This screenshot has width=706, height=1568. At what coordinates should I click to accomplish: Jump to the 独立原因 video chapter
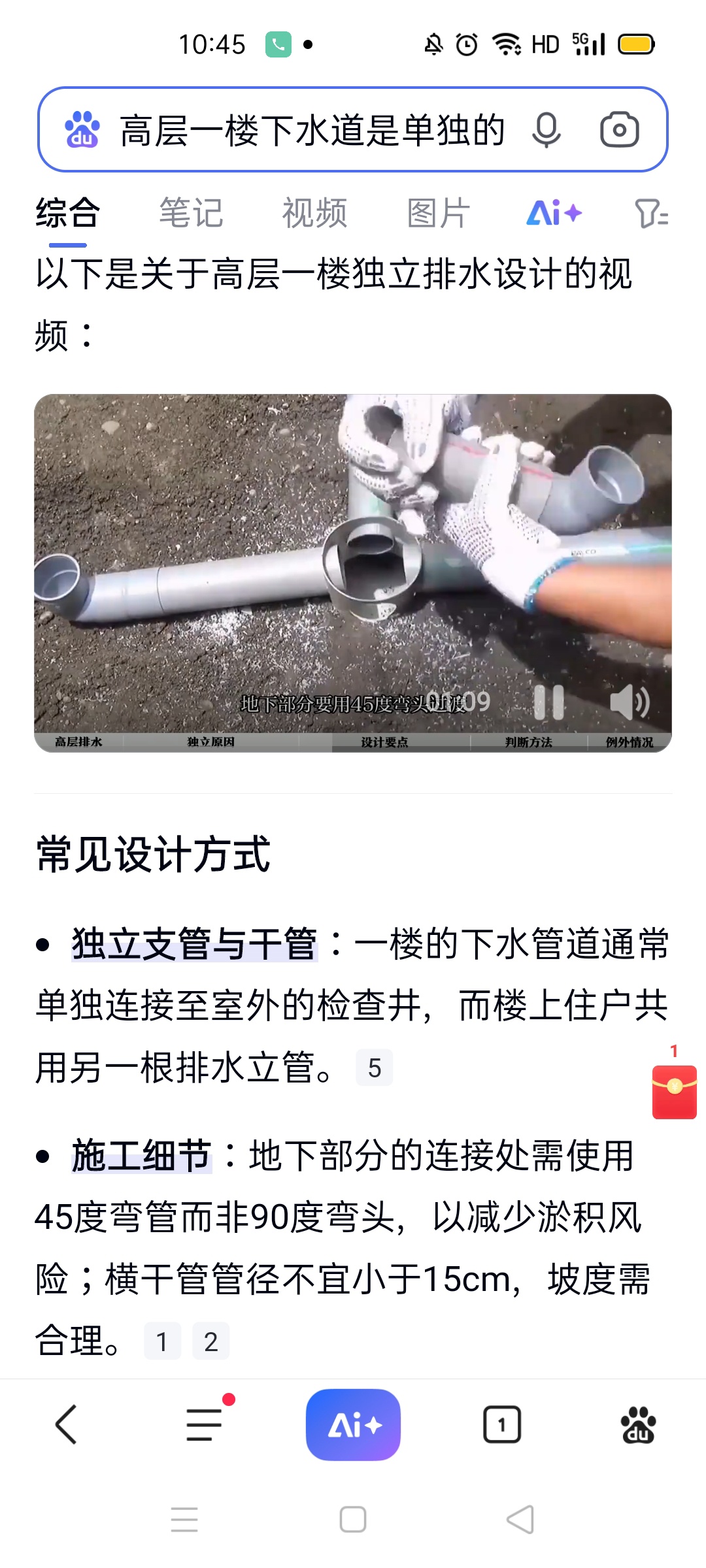(x=210, y=742)
